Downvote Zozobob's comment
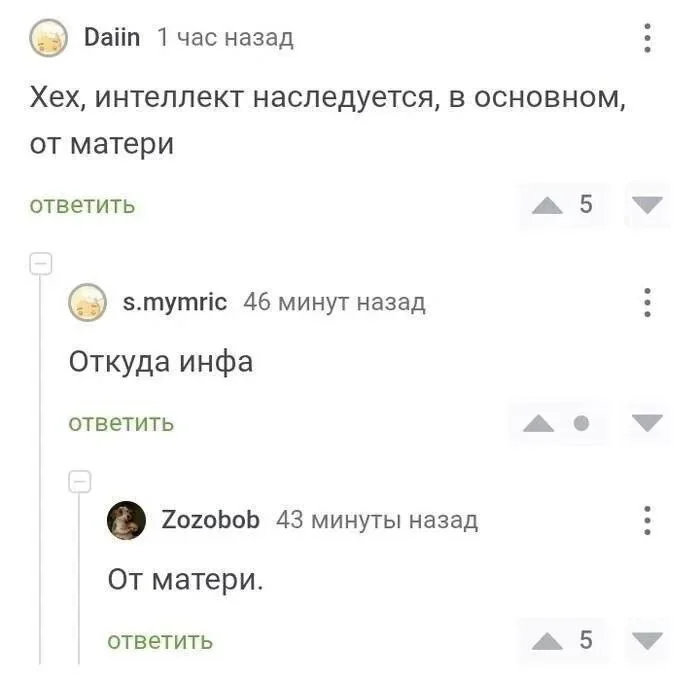The width and height of the screenshot is (700, 674). (x=647, y=640)
